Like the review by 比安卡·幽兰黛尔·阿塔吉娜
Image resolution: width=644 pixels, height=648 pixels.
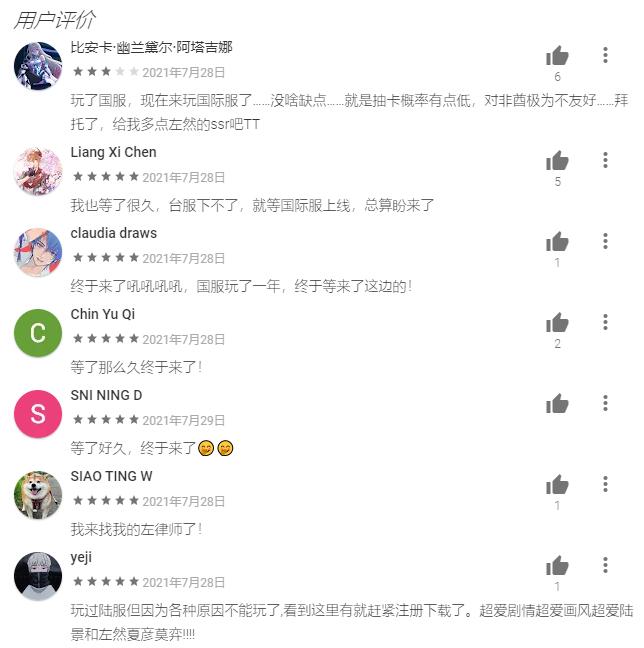click(557, 56)
